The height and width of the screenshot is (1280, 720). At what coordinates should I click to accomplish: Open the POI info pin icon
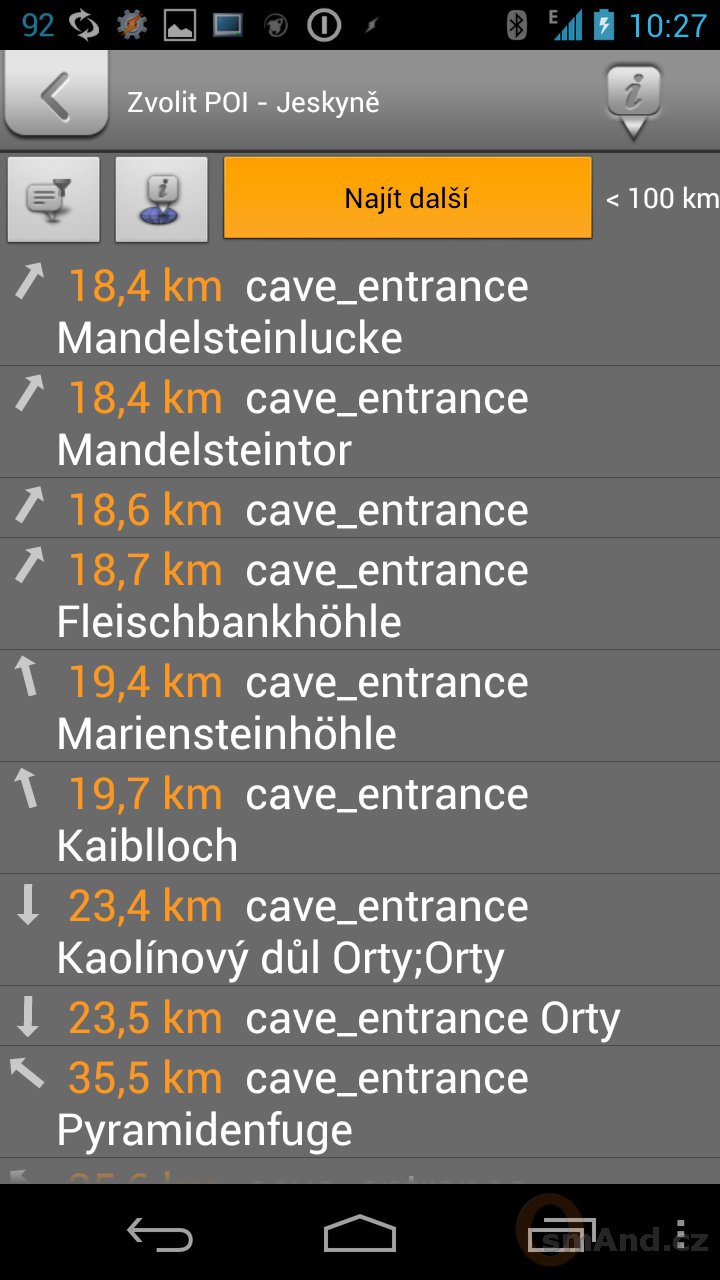click(633, 101)
